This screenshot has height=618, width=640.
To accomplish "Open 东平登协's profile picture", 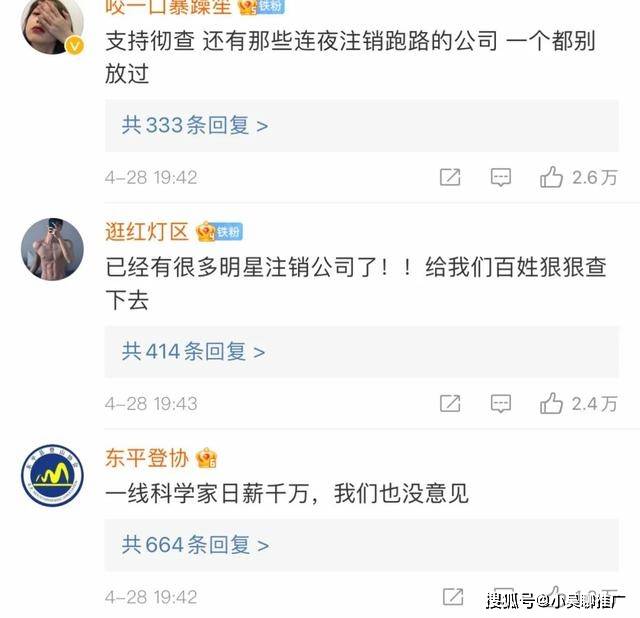I will 52,474.
